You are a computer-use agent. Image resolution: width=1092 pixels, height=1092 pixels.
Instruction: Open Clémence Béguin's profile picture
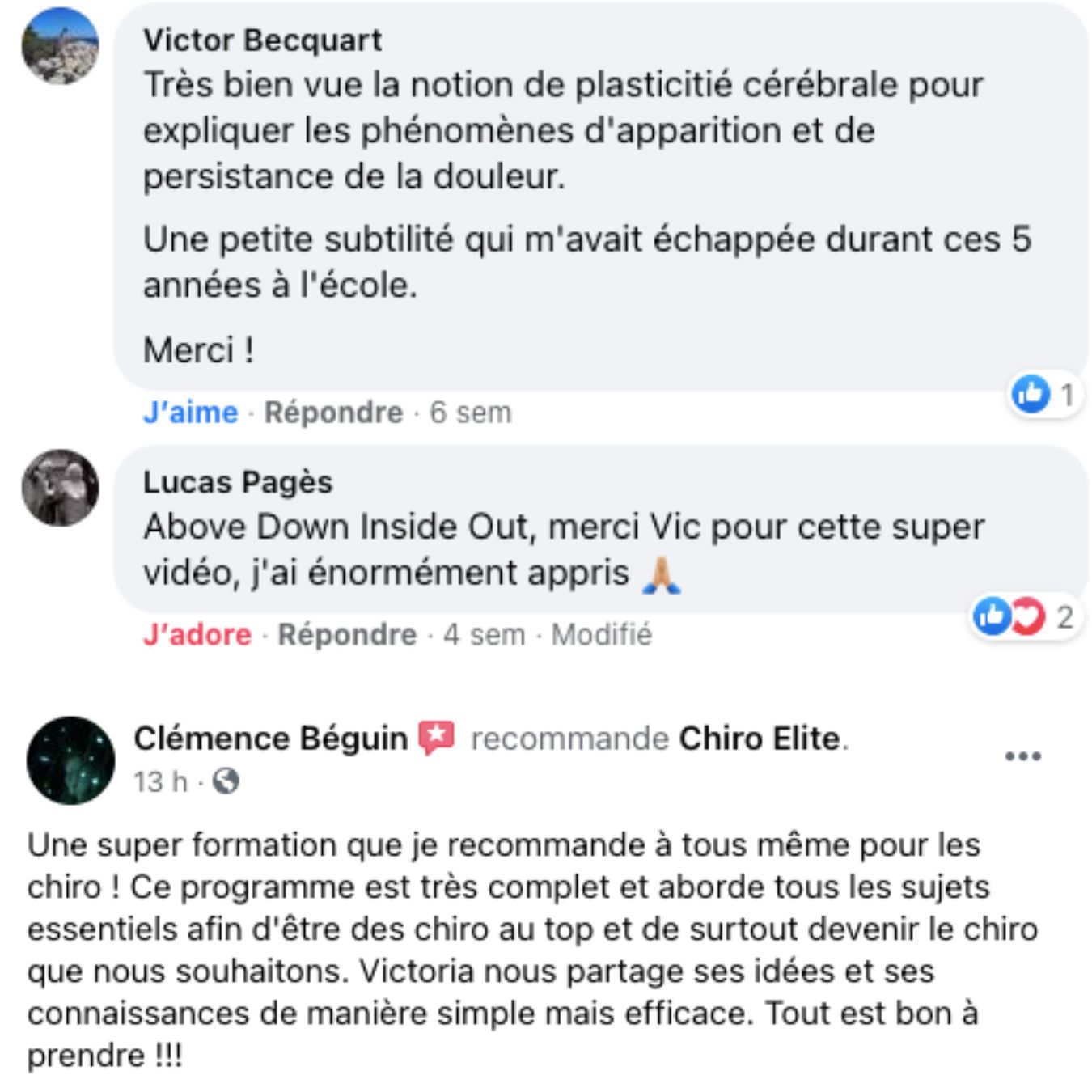click(70, 760)
